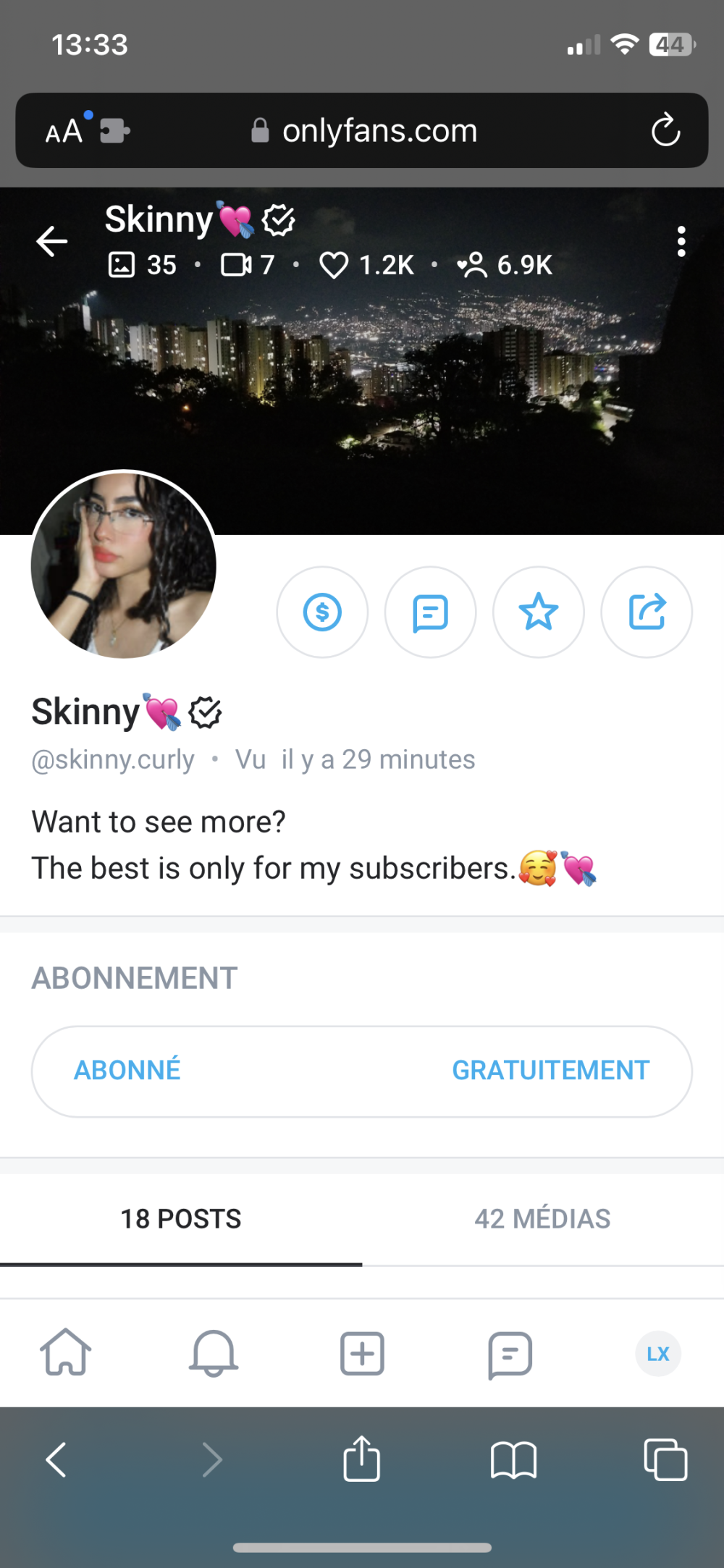Open the three-dot overflow menu
This screenshot has width=724, height=1568.
(x=681, y=241)
